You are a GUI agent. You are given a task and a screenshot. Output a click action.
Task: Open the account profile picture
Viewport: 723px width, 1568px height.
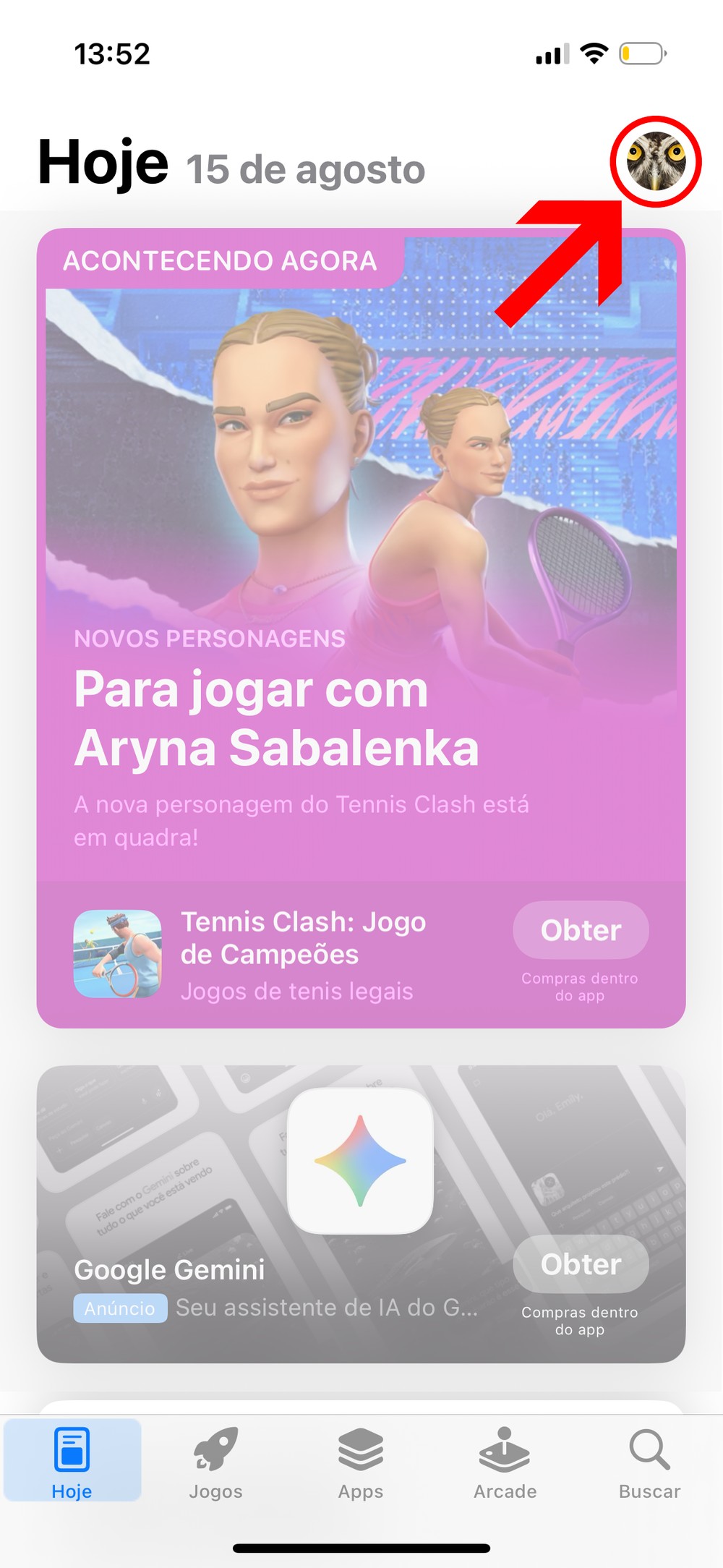pos(655,161)
